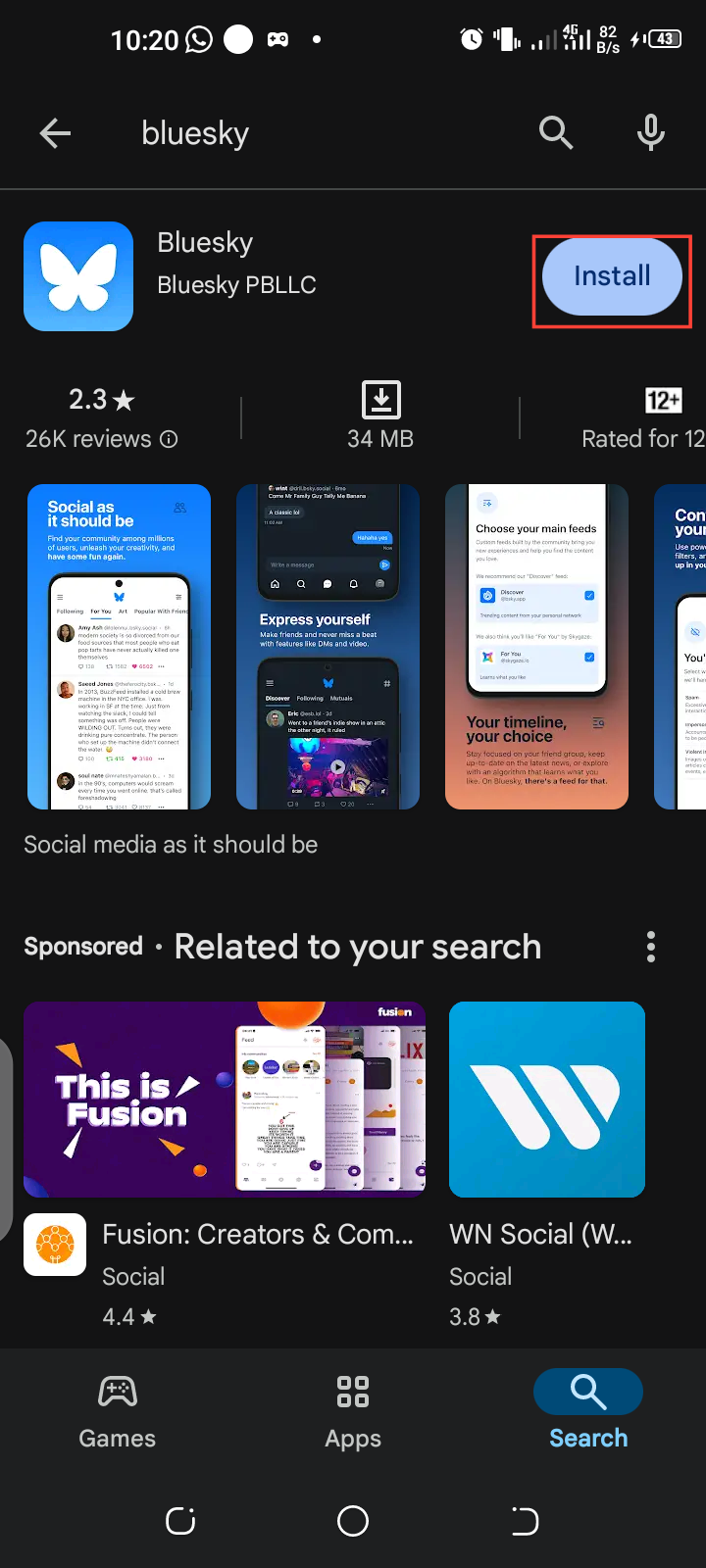Go to the system home screen
The height and width of the screenshot is (1568, 706).
[353, 1521]
